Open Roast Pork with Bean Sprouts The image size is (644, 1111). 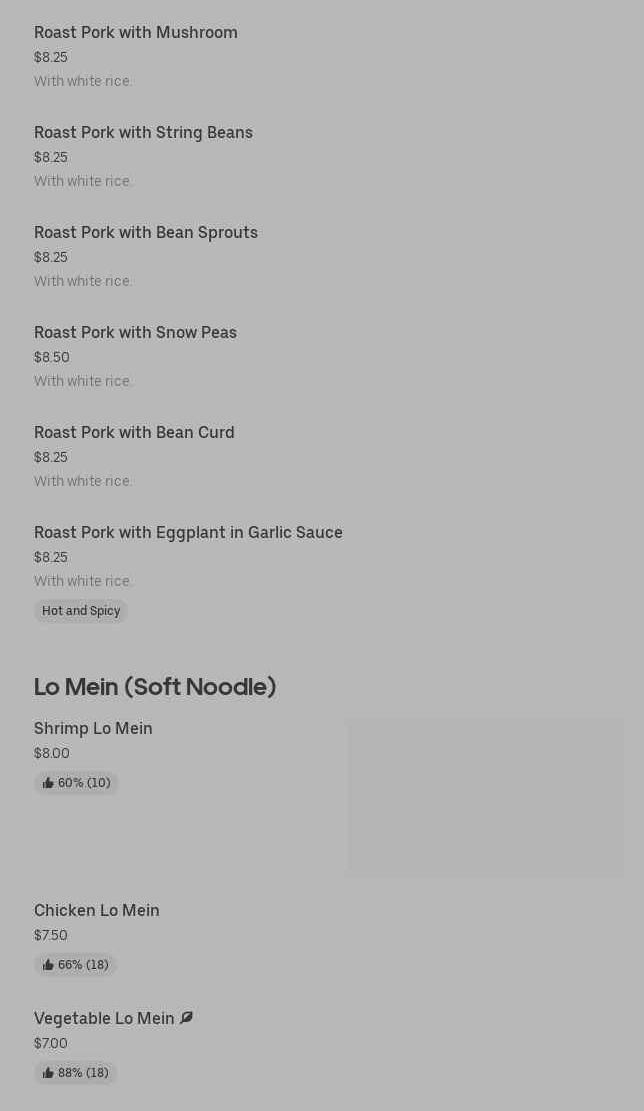click(146, 233)
